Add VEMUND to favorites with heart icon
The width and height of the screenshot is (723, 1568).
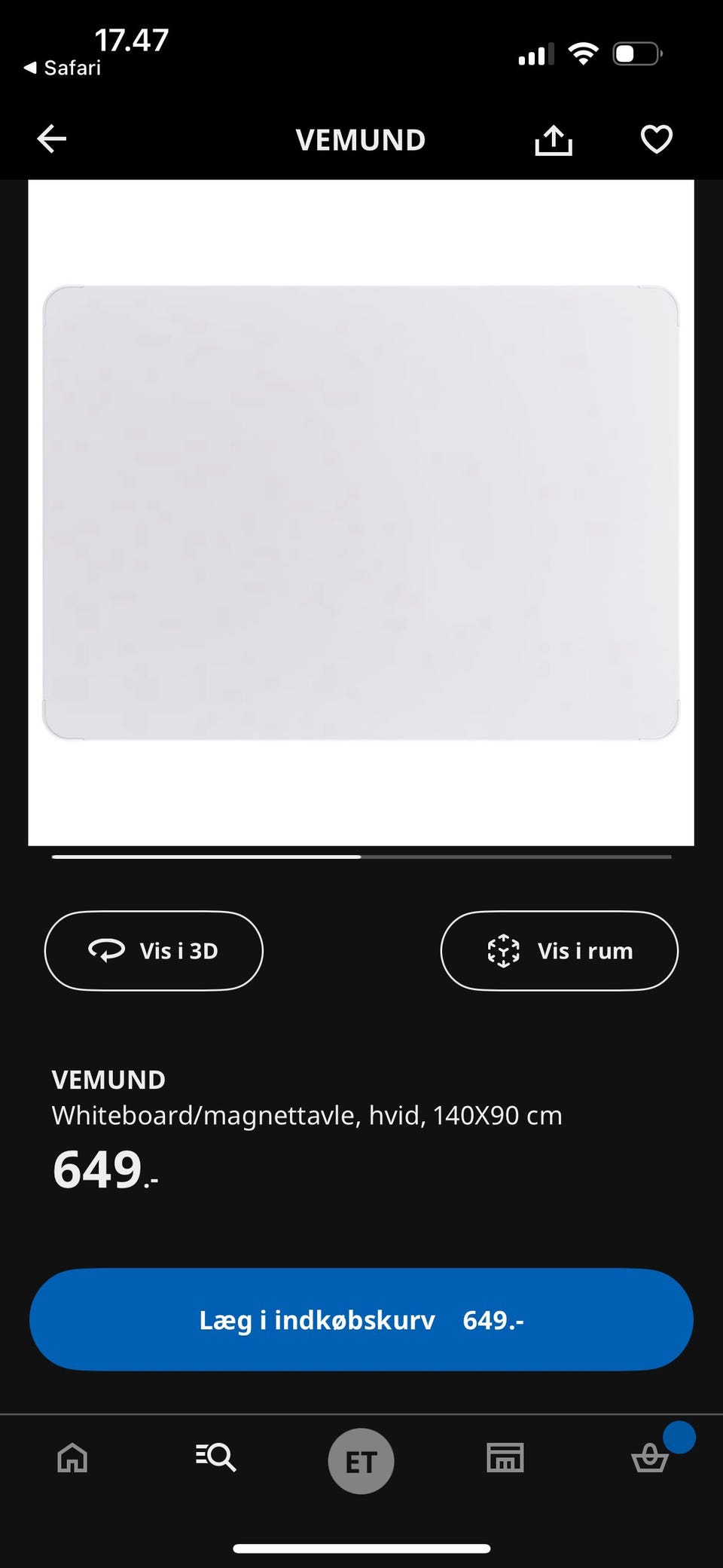(654, 139)
